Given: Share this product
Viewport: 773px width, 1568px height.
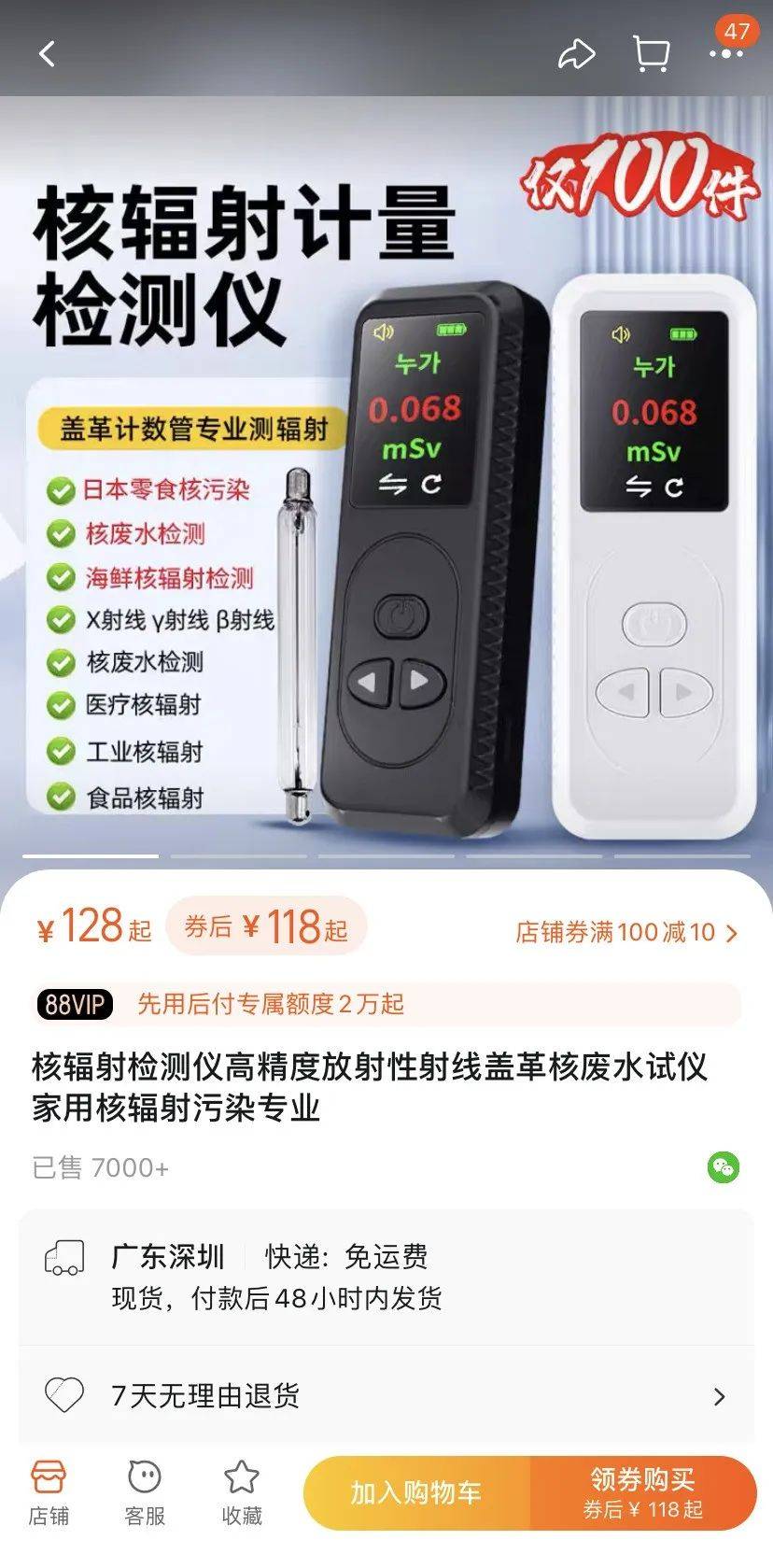Looking at the screenshot, I should 576,53.
